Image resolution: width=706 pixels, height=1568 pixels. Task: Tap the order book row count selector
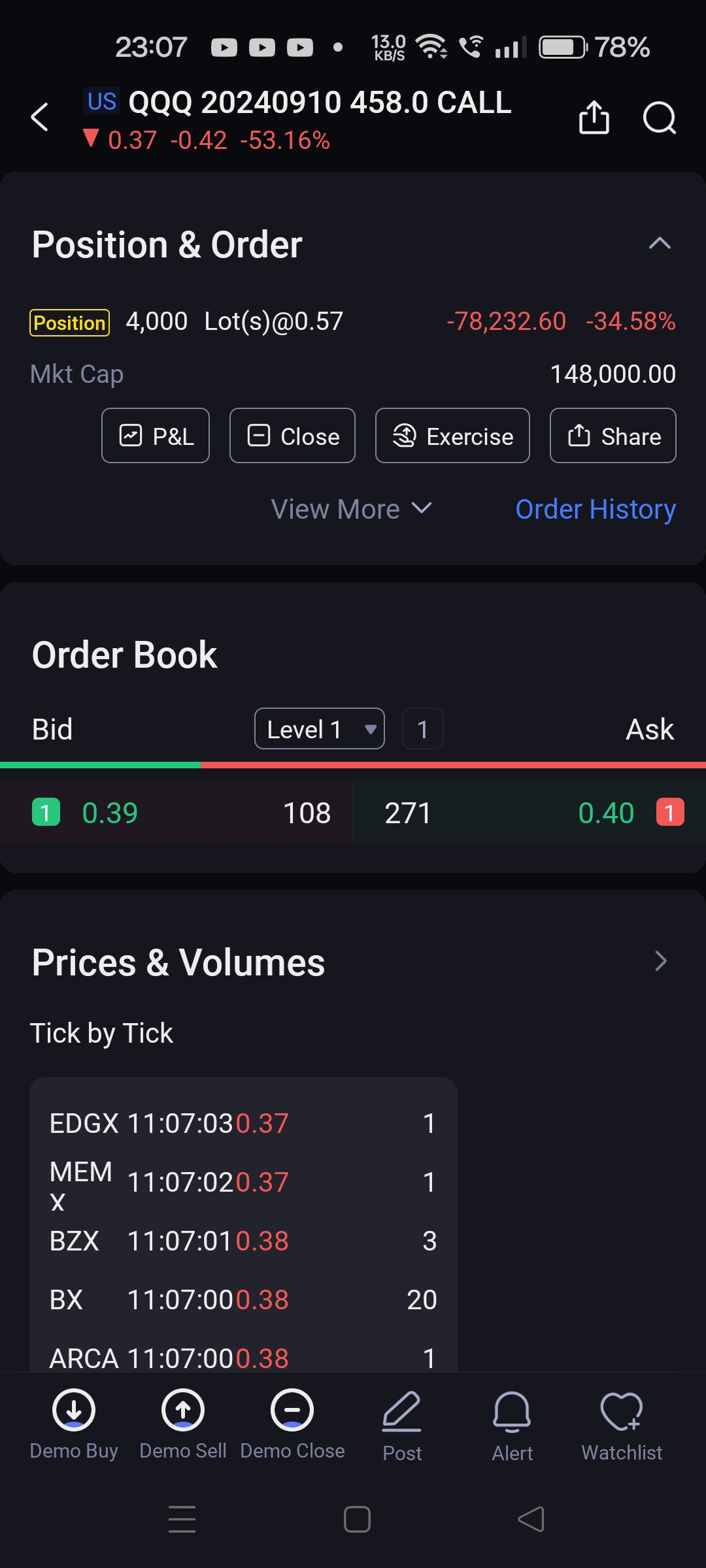[423, 729]
